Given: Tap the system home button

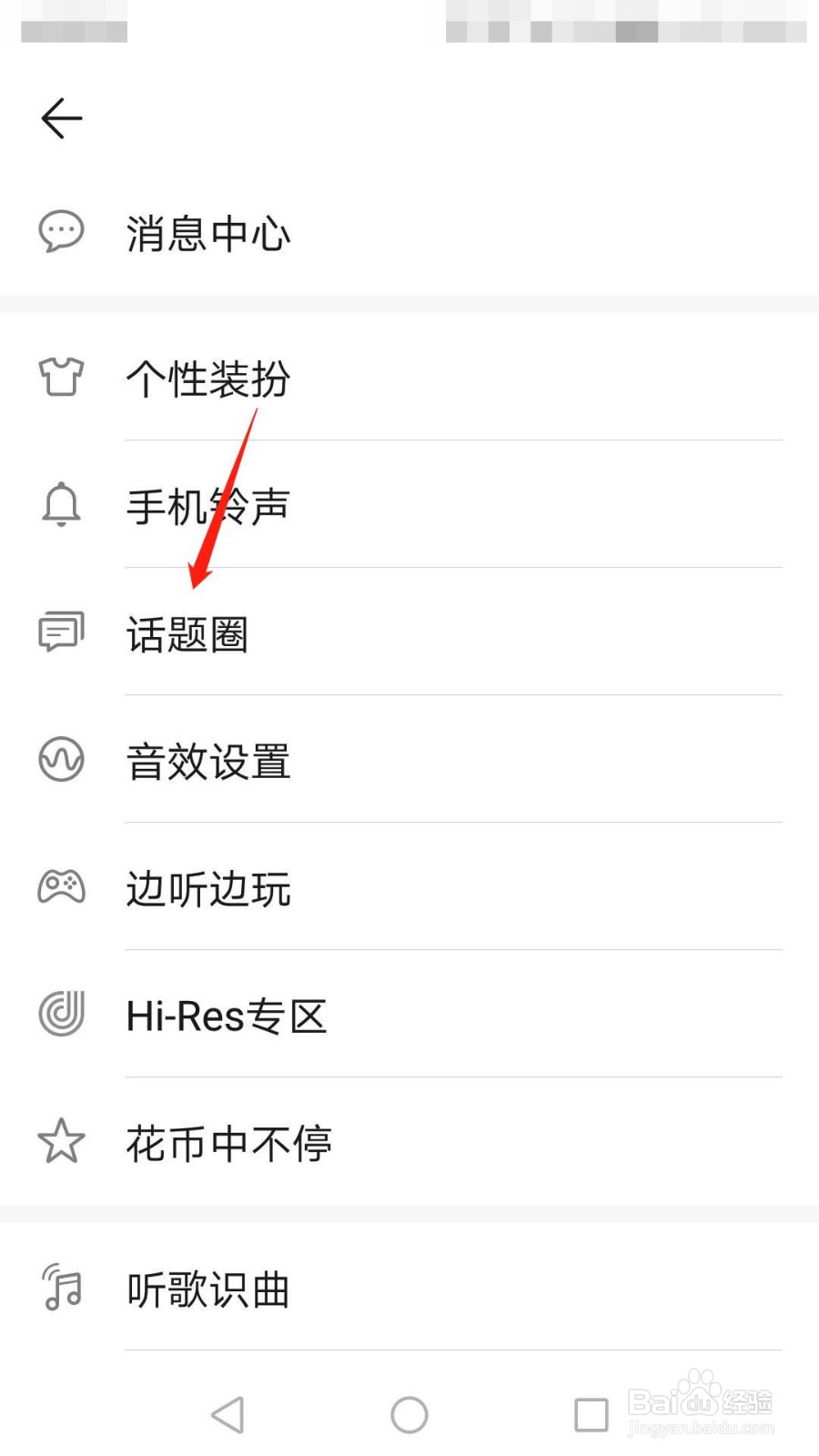Looking at the screenshot, I should (409, 1415).
